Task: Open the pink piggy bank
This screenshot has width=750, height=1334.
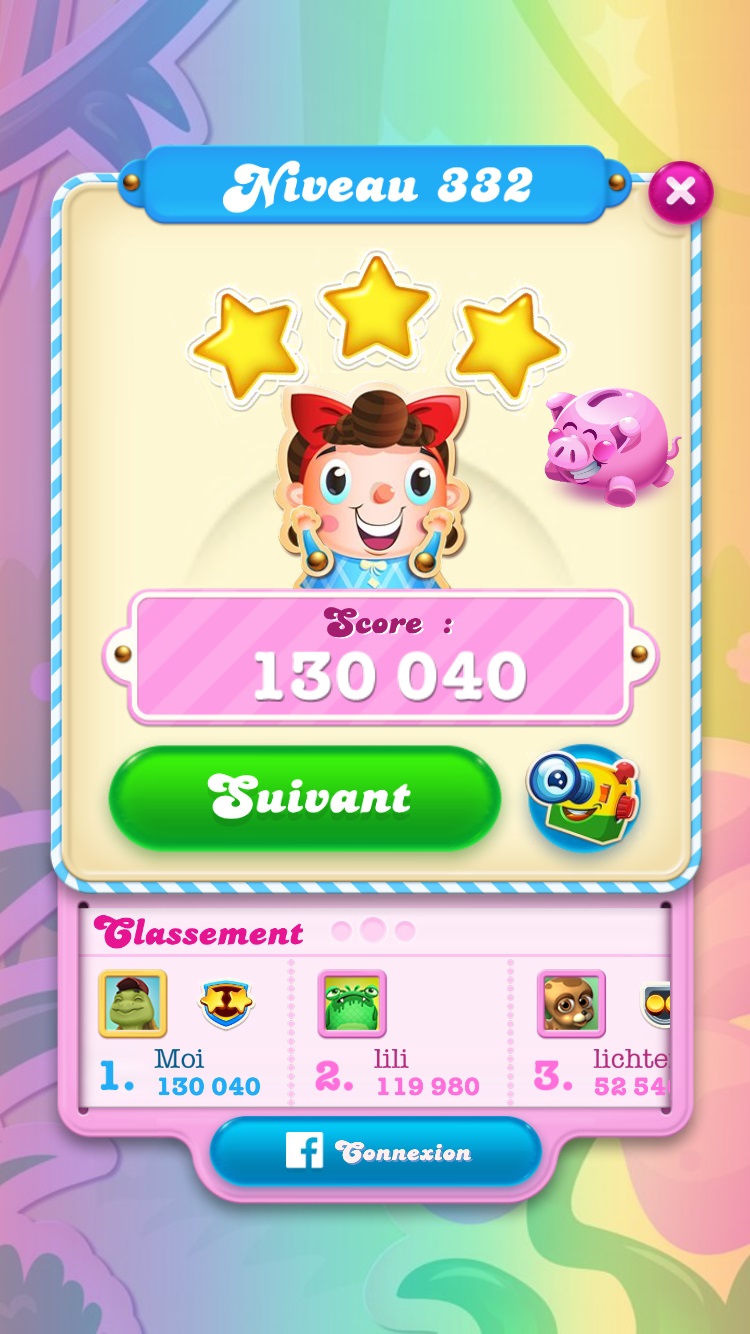Action: coord(608,447)
